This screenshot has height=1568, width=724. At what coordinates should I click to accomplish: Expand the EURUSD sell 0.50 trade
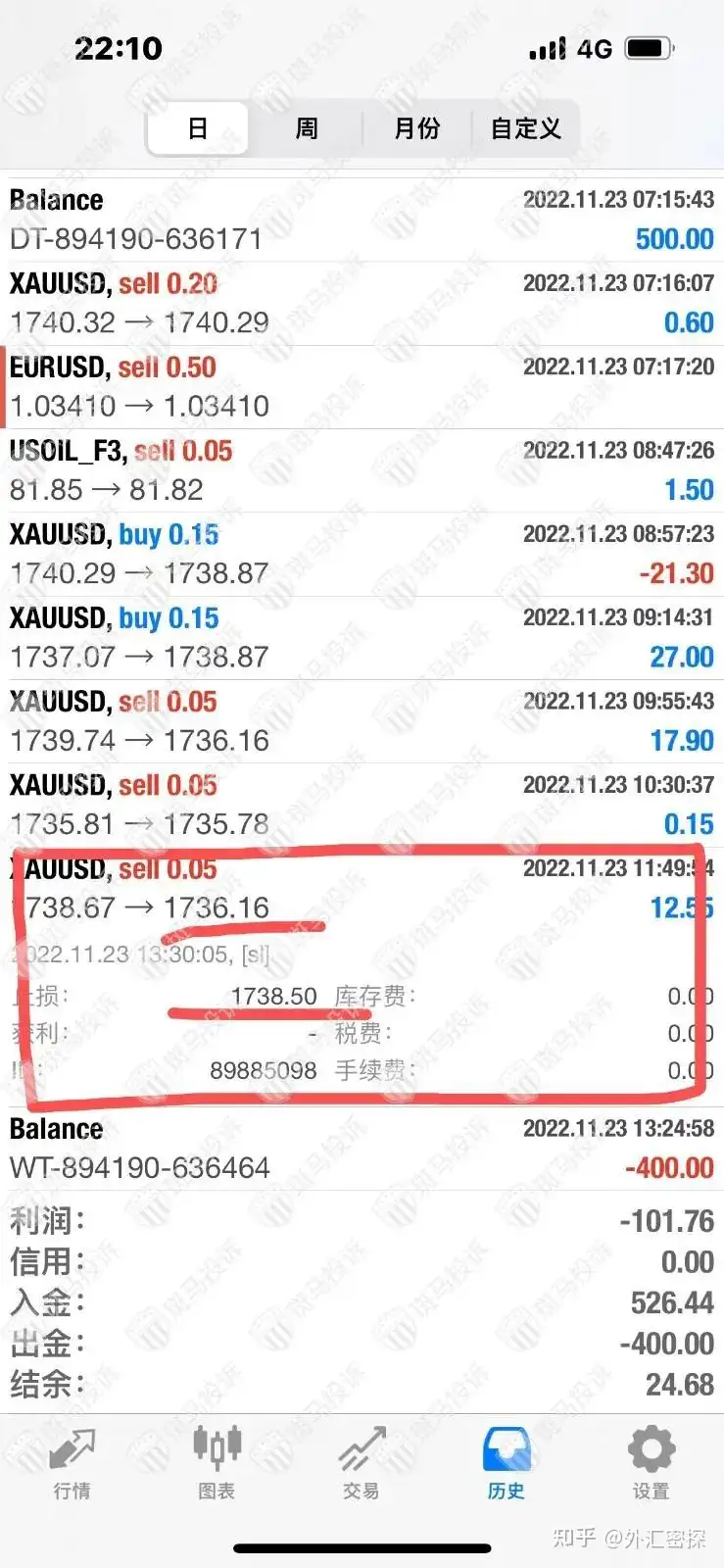point(362,387)
